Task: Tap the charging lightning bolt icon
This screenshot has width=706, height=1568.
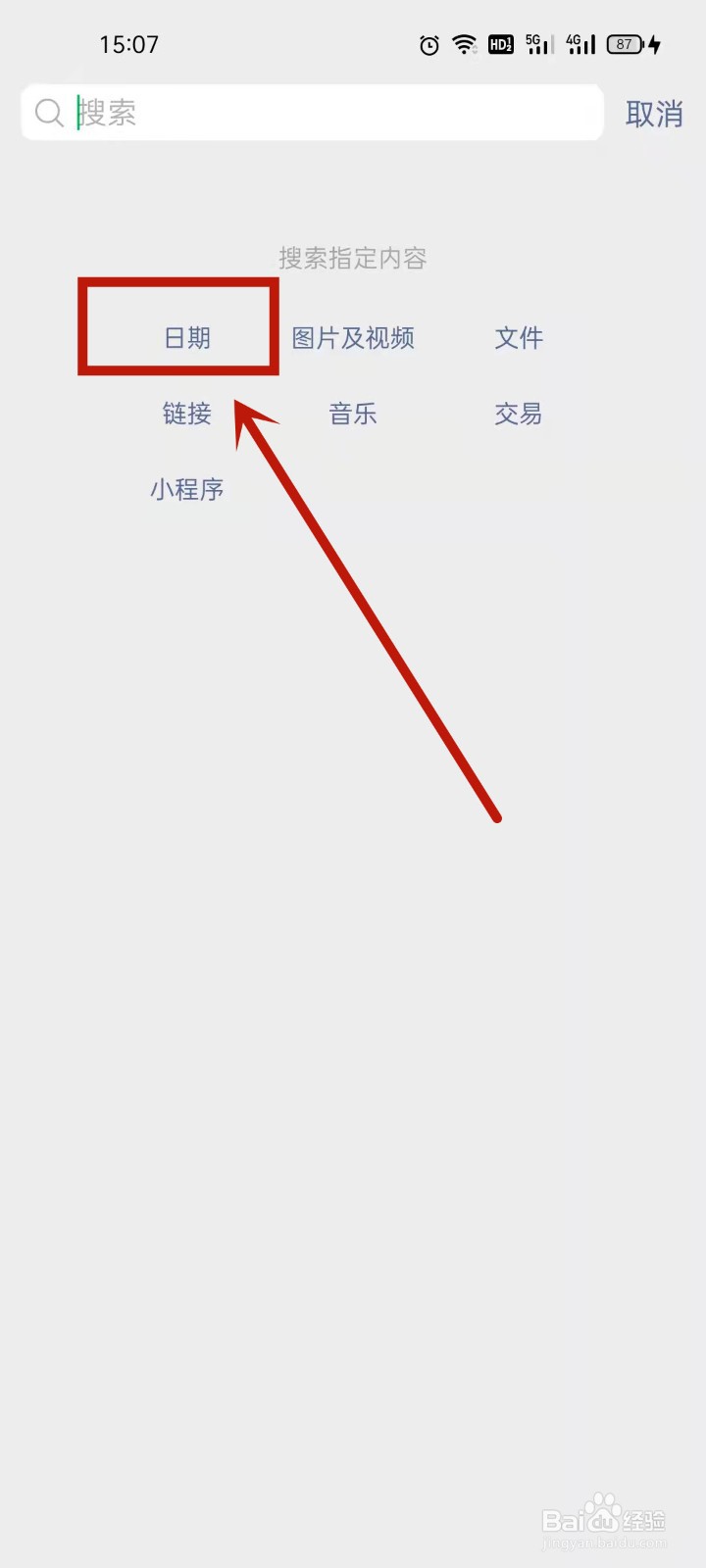Action: coord(655,44)
